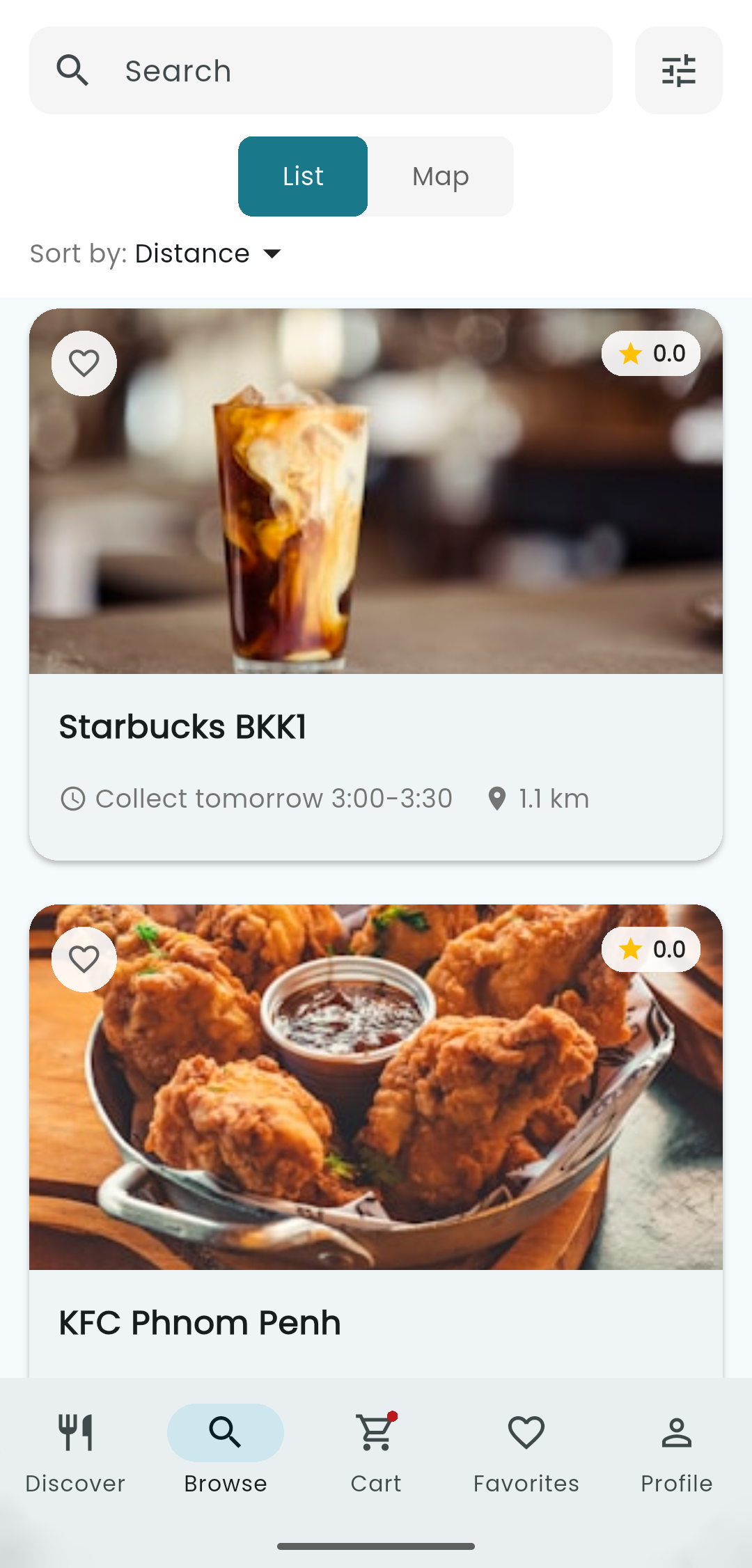Screen dimensions: 752x1568
Task: Switch to the Map view
Action: [x=440, y=176]
